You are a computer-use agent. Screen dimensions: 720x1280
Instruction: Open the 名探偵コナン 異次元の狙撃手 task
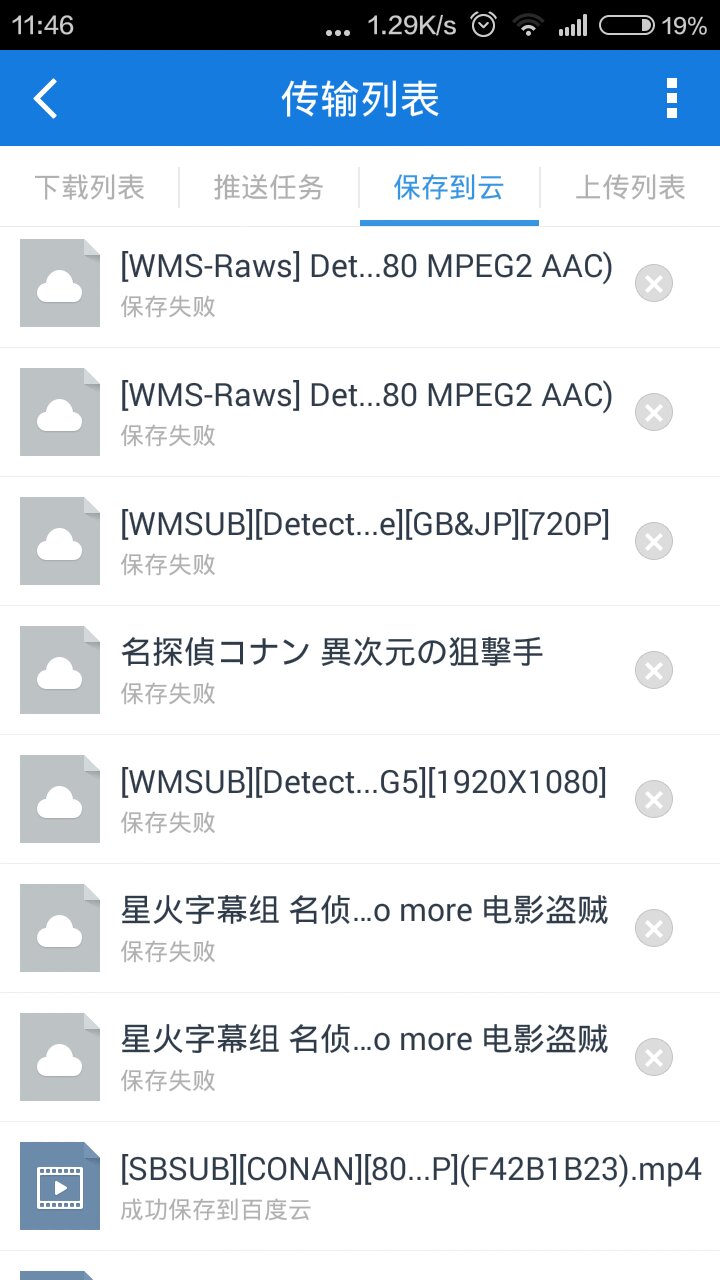pos(330,670)
